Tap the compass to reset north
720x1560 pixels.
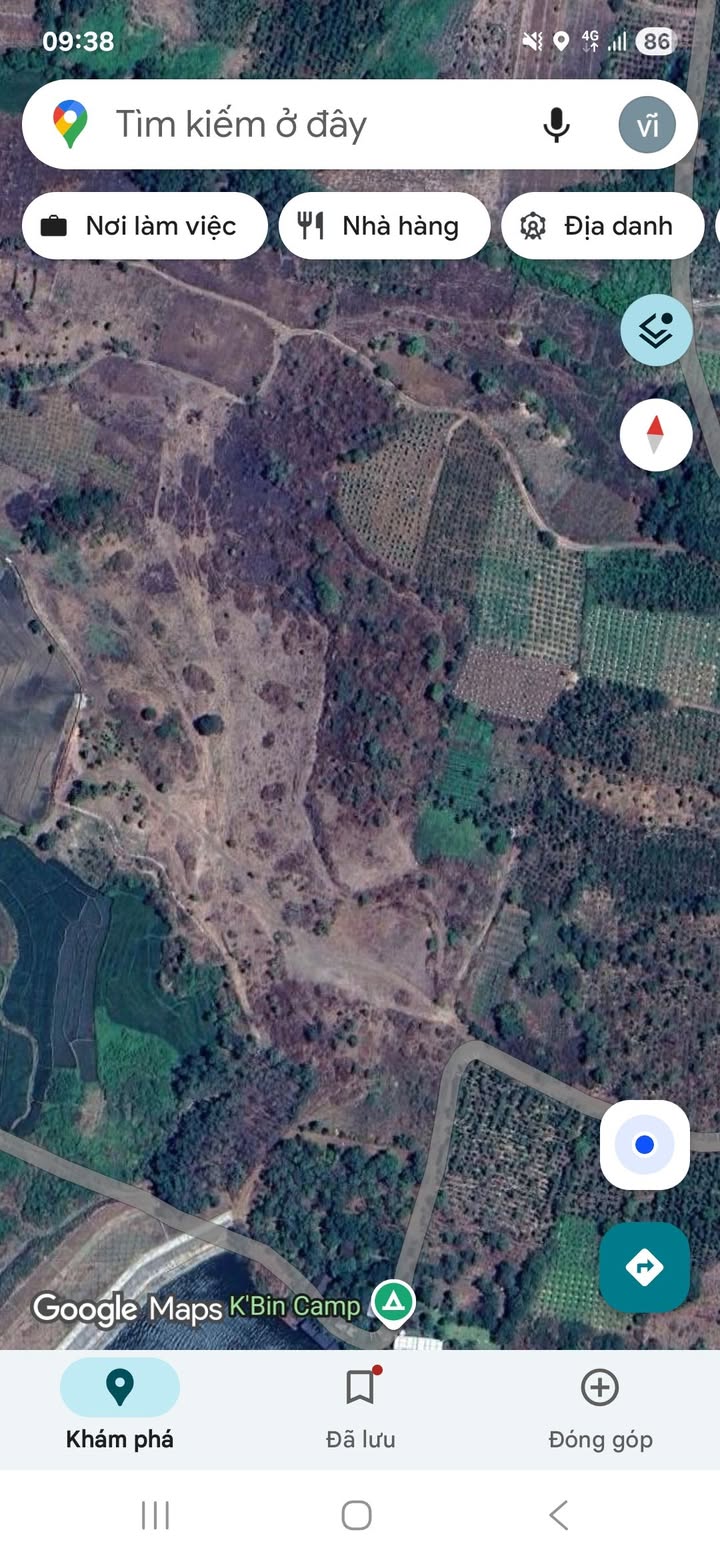(x=656, y=435)
